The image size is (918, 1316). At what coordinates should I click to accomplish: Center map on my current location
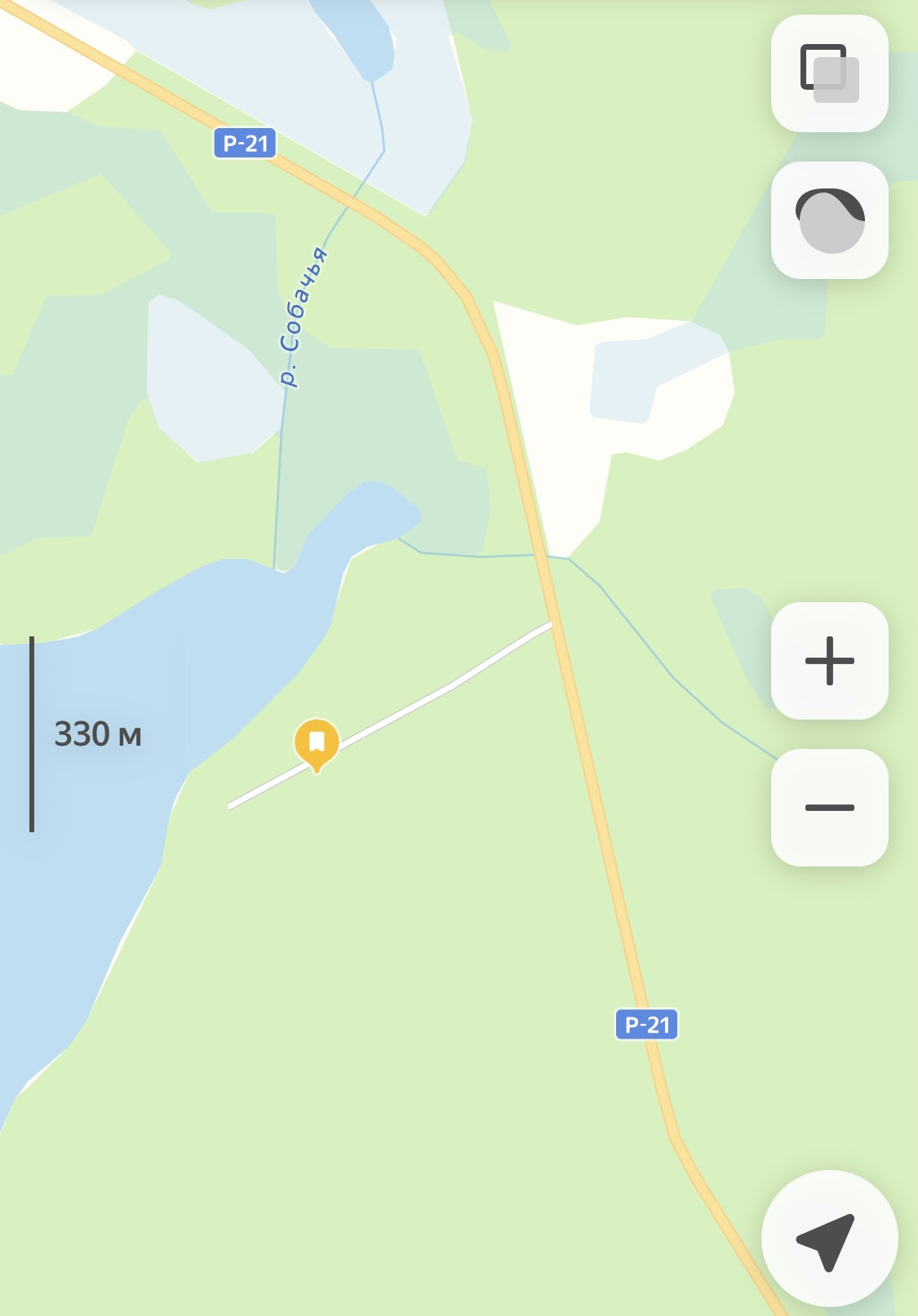827,1240
